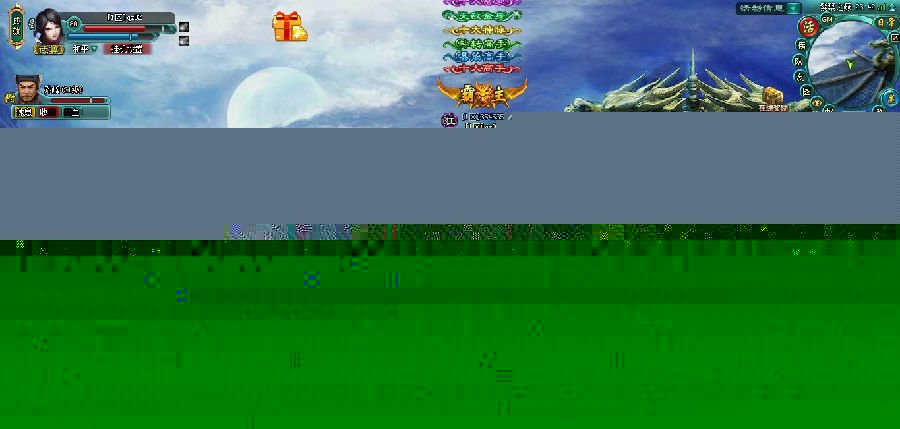
Task: Expand the 活动信息 dropdown
Action: (x=793, y=8)
